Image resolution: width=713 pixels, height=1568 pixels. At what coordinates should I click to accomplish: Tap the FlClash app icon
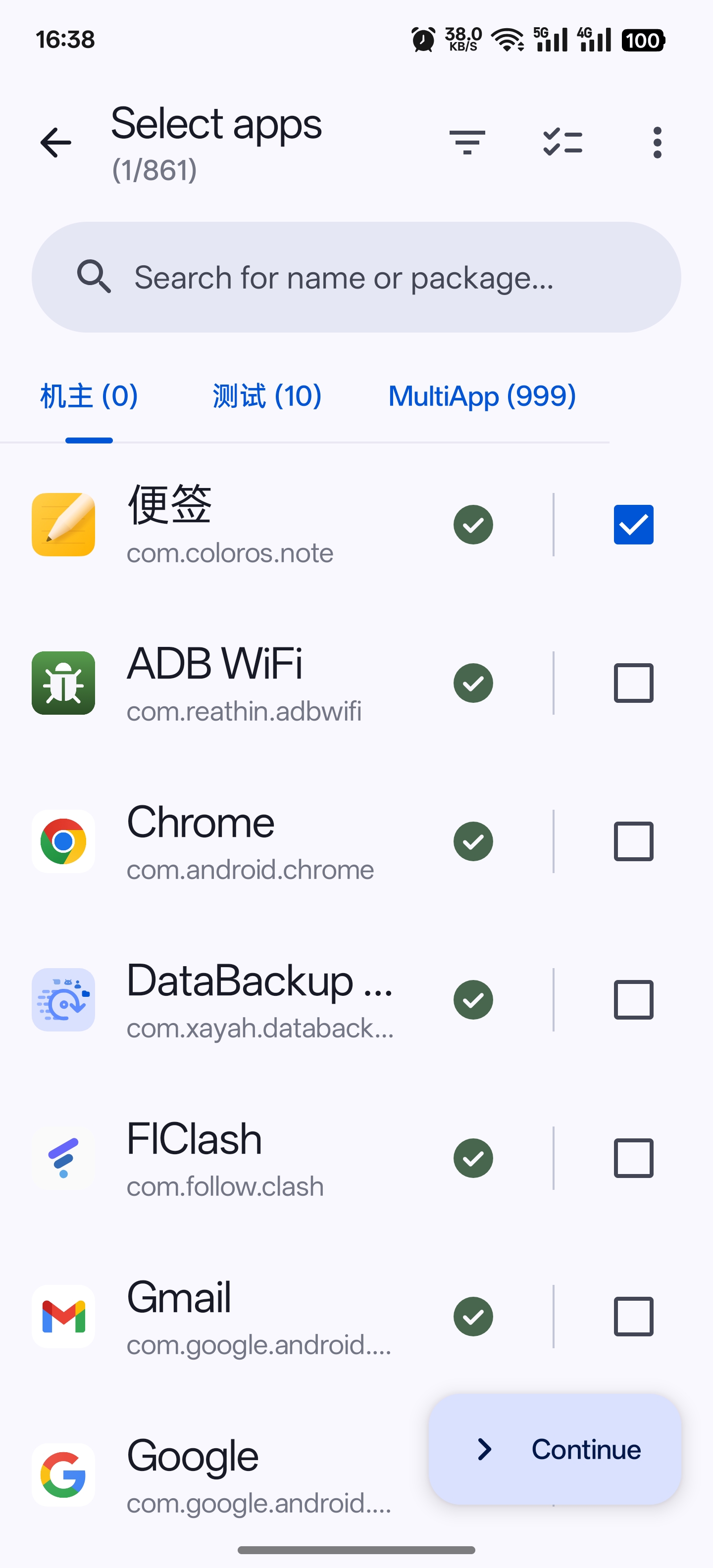[x=63, y=1158]
